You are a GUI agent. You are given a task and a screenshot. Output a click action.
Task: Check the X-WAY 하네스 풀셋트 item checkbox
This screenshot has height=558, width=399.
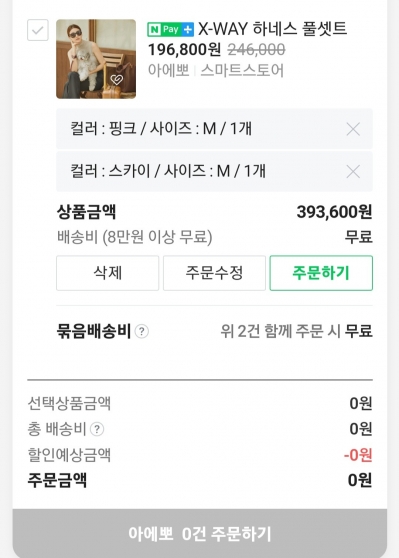click(x=38, y=30)
